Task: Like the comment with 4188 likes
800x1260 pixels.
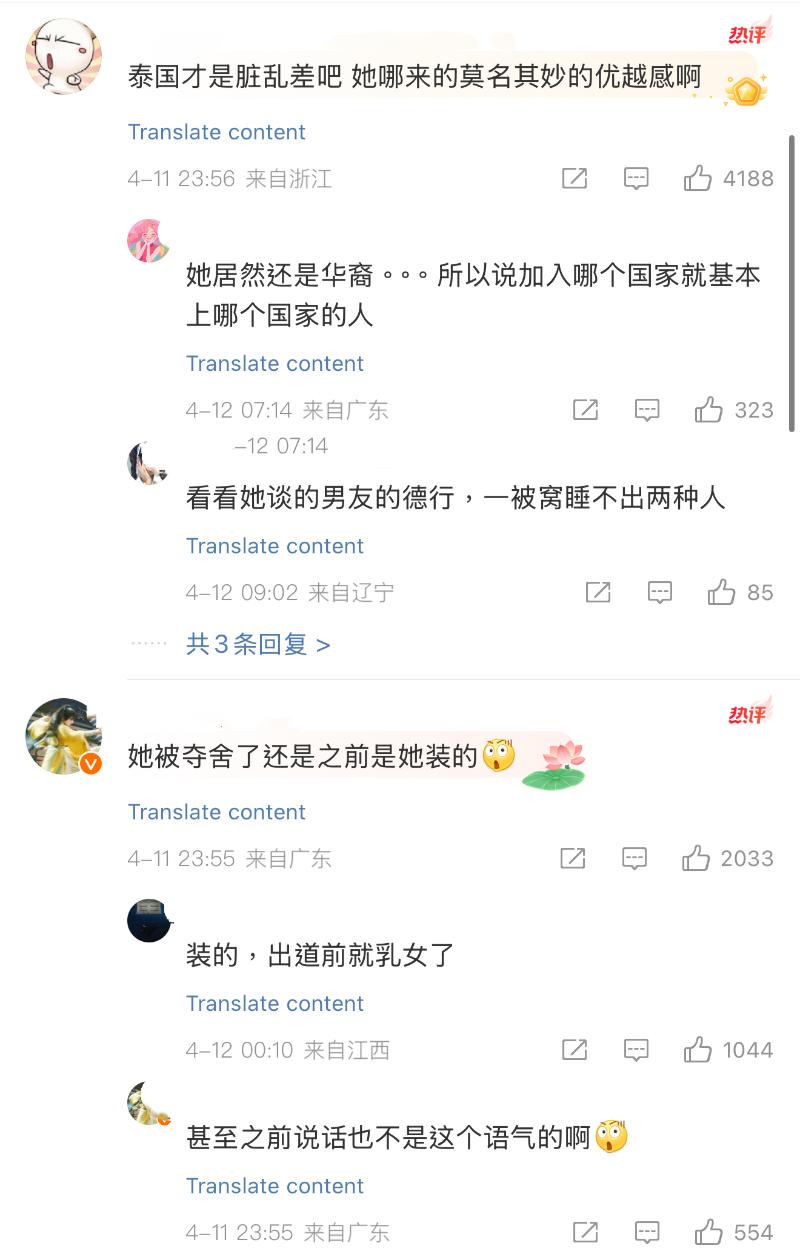Action: pyautogui.click(x=698, y=179)
